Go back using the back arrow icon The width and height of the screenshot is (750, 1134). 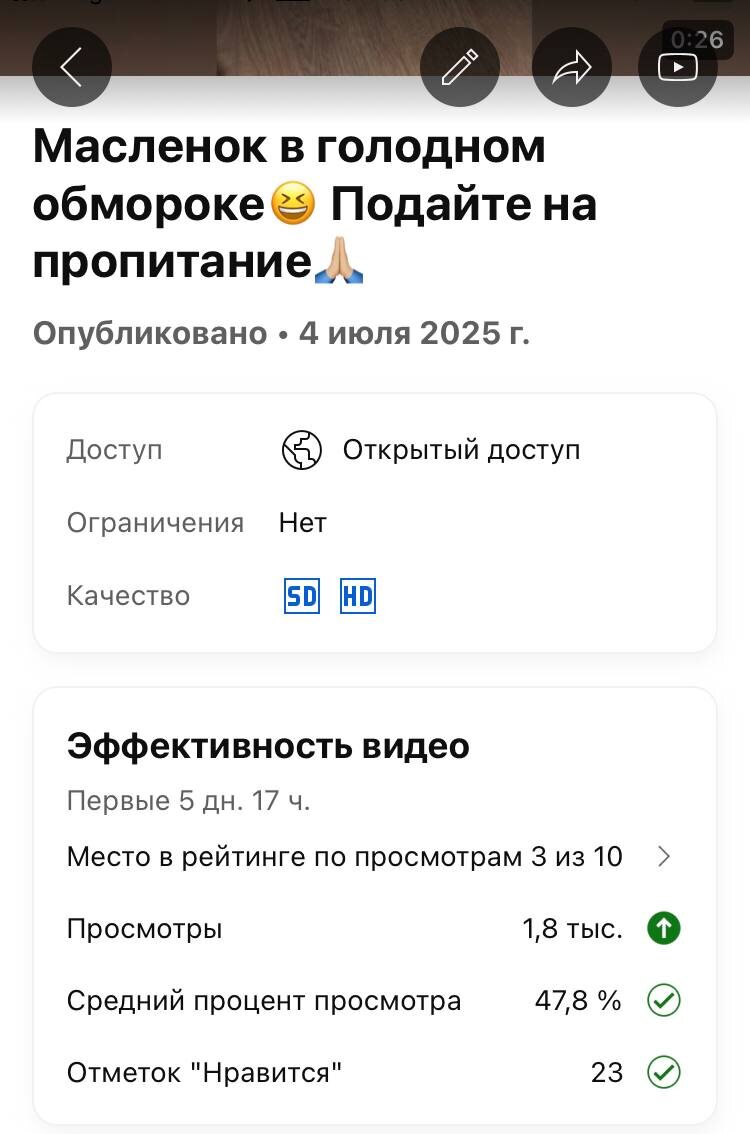[71, 67]
